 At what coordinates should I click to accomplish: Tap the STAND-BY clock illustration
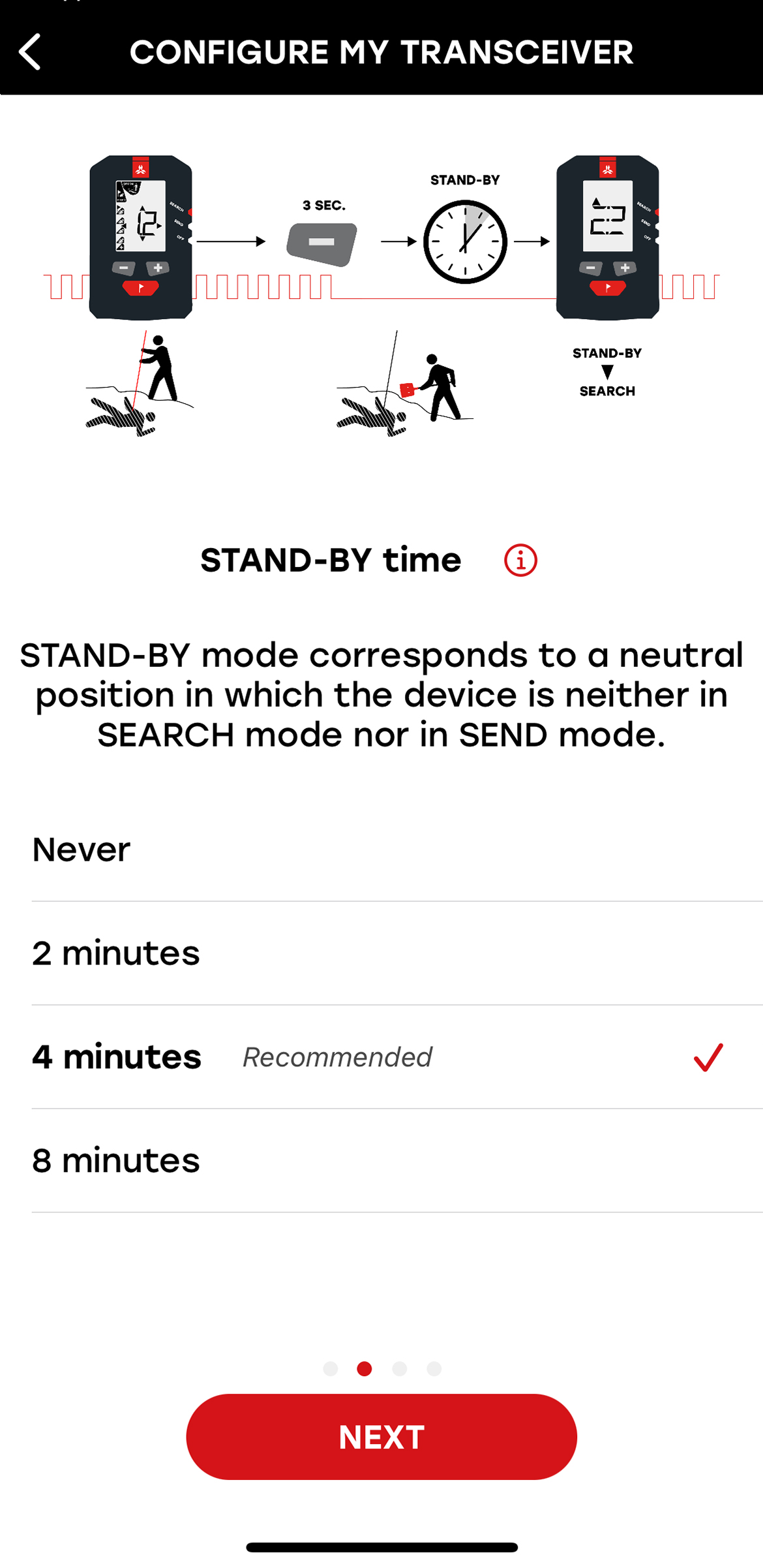point(465,240)
